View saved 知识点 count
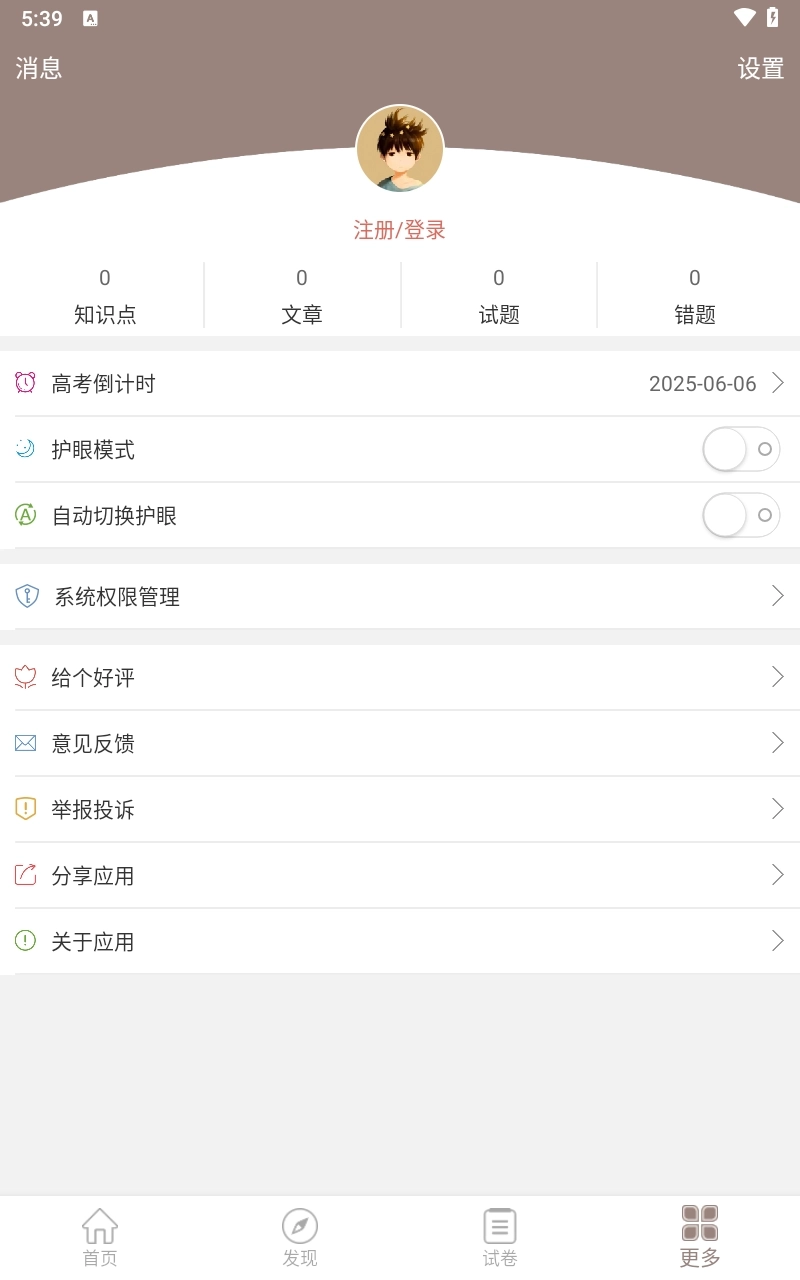Viewport: 800px width, 1280px height. 105,296
